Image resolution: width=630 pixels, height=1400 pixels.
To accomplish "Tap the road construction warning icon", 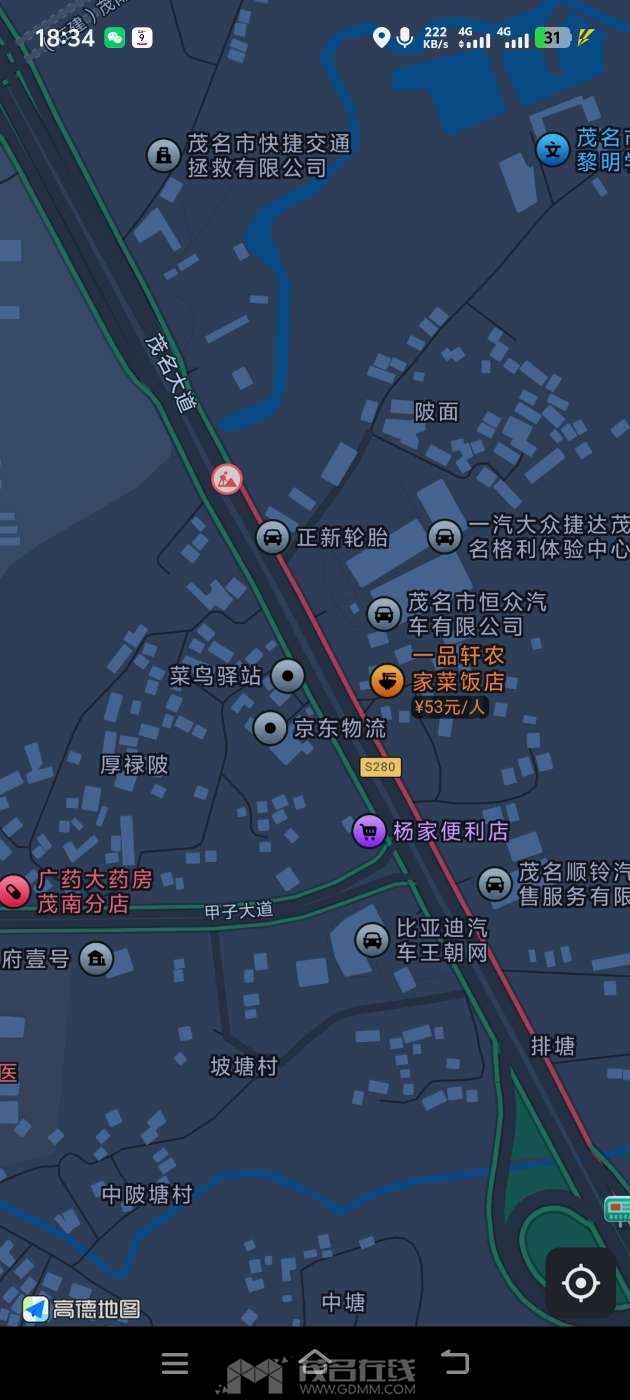I will tap(227, 479).
